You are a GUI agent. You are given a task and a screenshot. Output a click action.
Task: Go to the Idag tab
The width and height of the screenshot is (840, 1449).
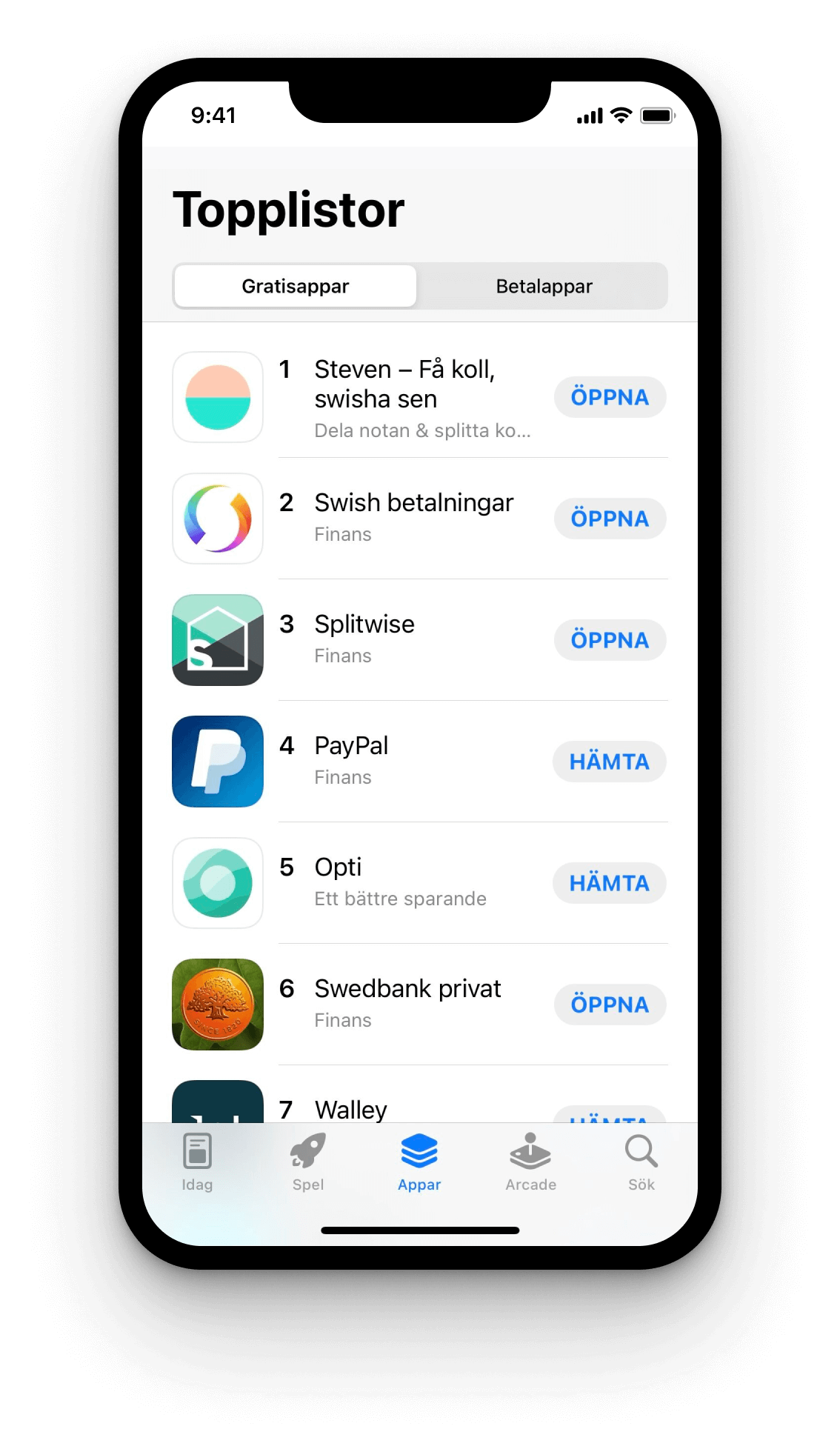tap(197, 1162)
